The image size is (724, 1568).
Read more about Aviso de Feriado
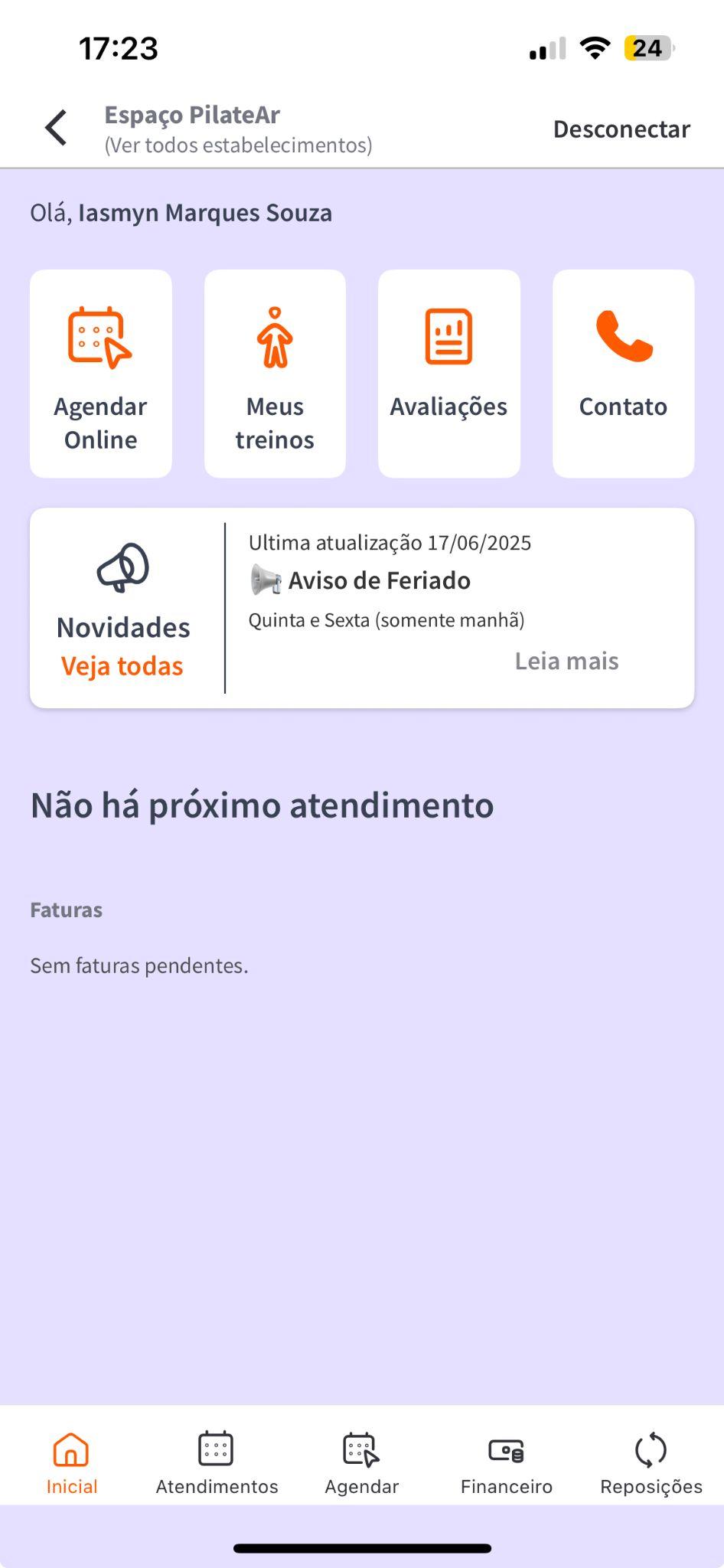566,661
